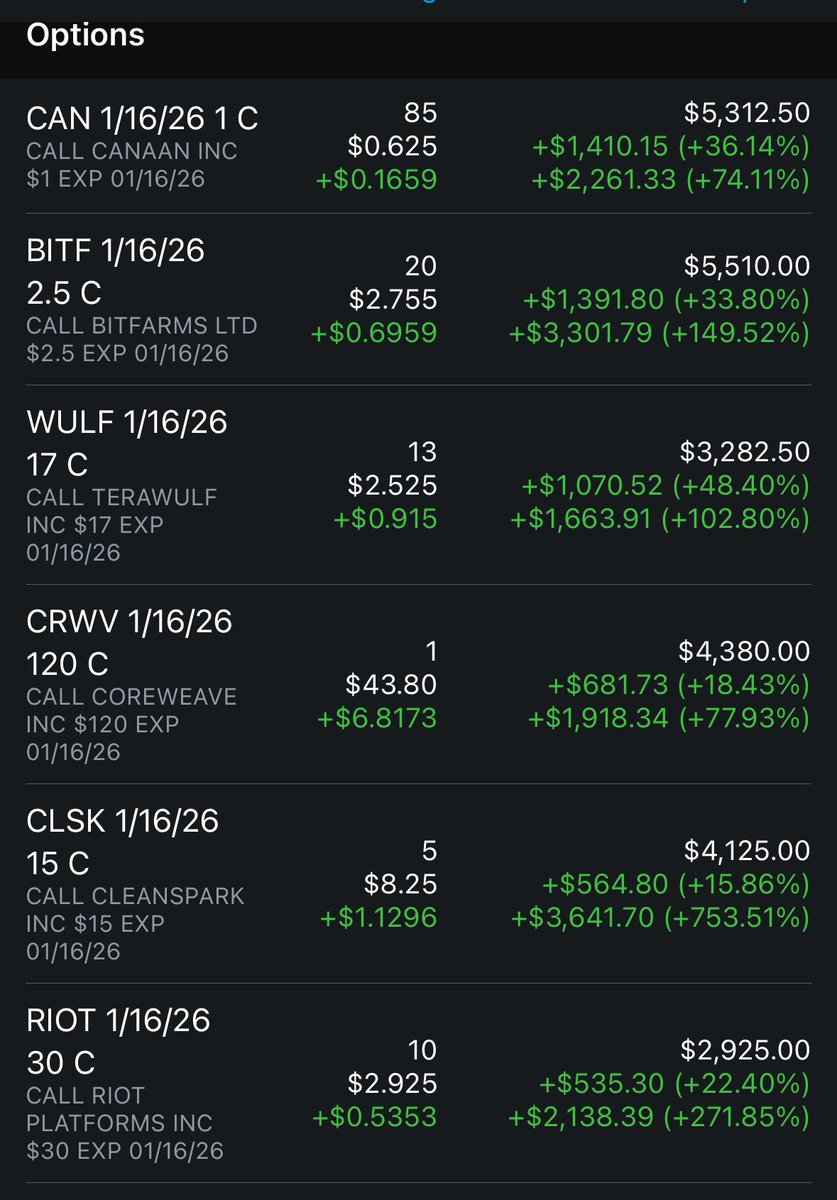Tap the RIOT 30 C option row
The width and height of the screenshot is (837, 1200).
click(x=119, y=1041)
